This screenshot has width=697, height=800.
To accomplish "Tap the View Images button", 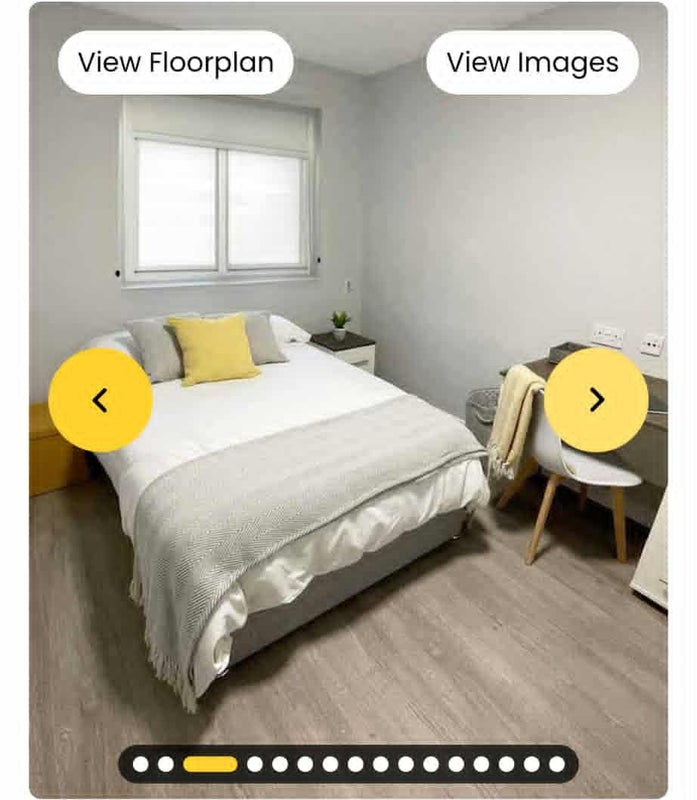I will (x=532, y=62).
